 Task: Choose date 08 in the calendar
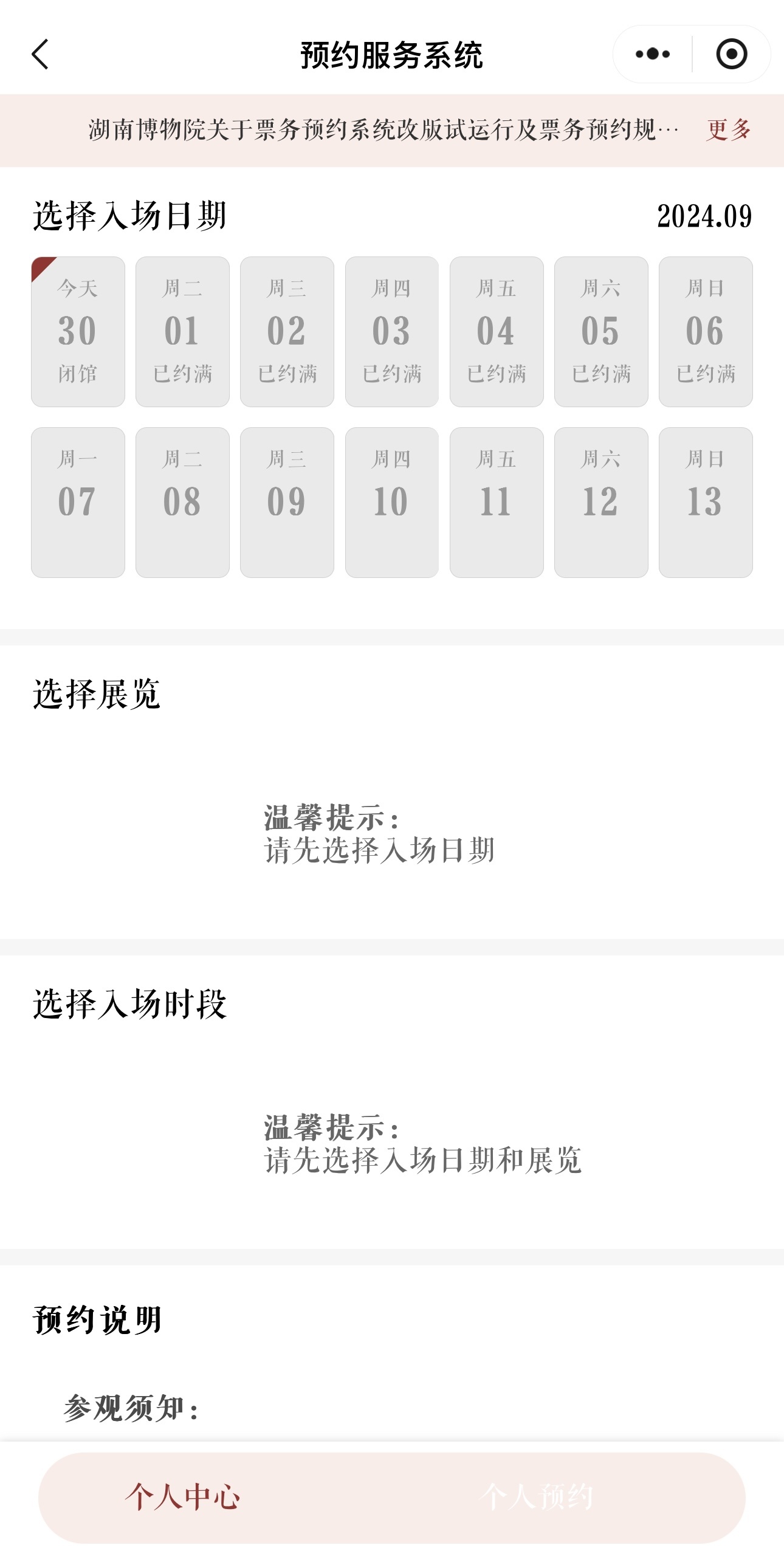(182, 501)
